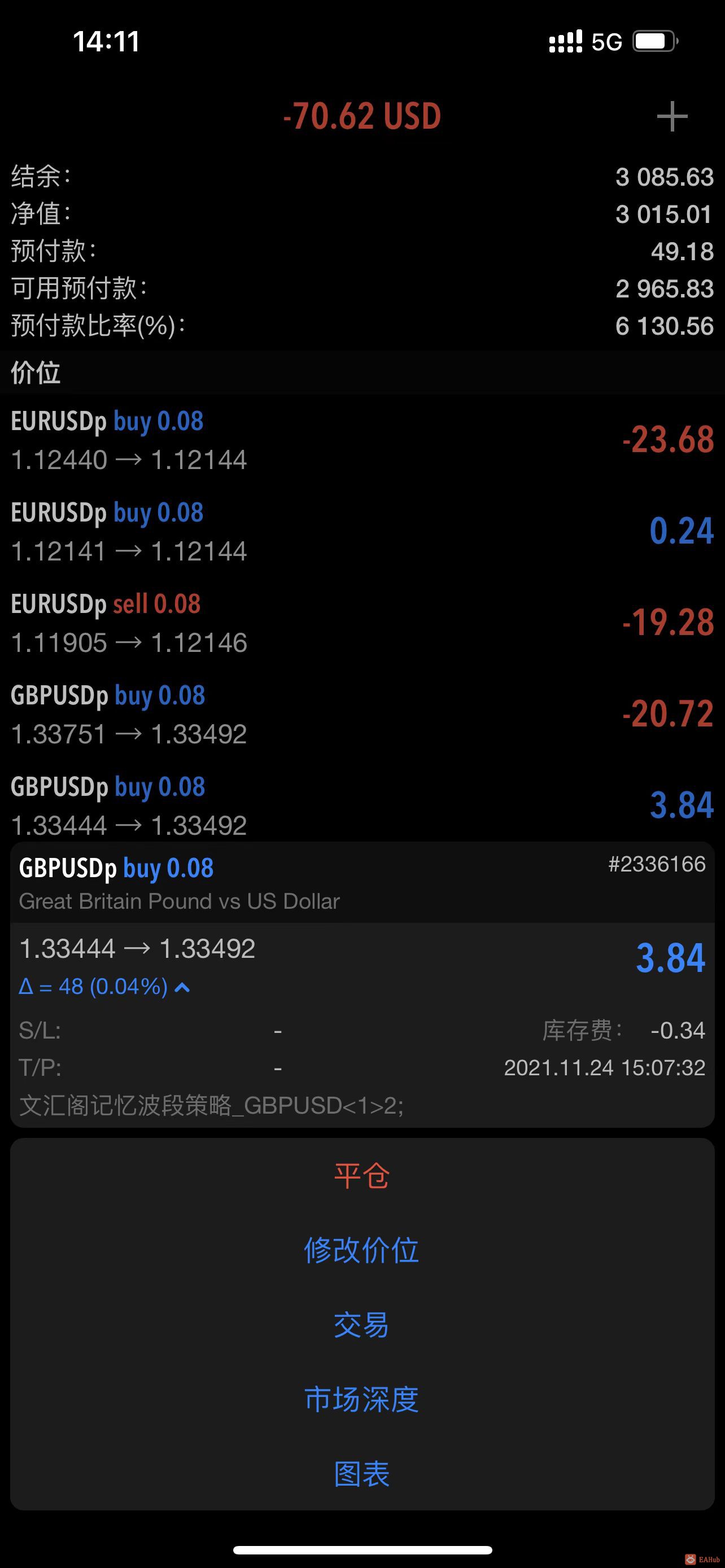Viewport: 725px width, 1568px height.
Task: Open a new order with the plus icon
Action: [671, 117]
